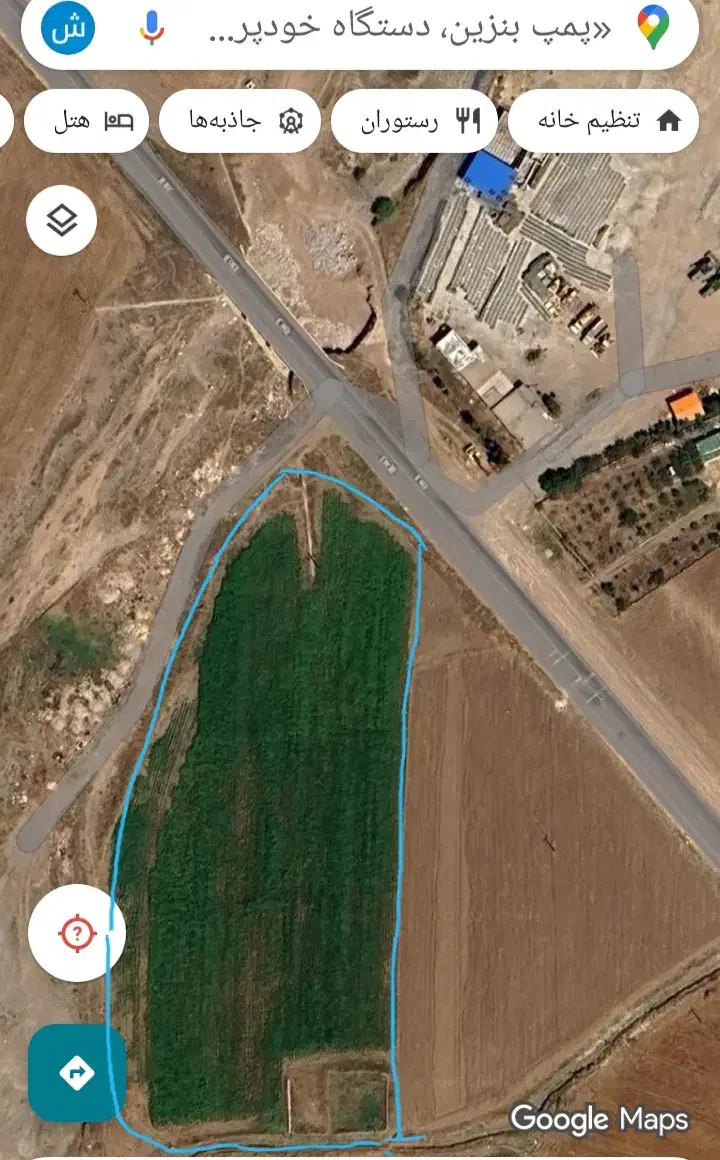The height and width of the screenshot is (1160, 720).
Task: Open the account profile avatar
Action: click(68, 28)
